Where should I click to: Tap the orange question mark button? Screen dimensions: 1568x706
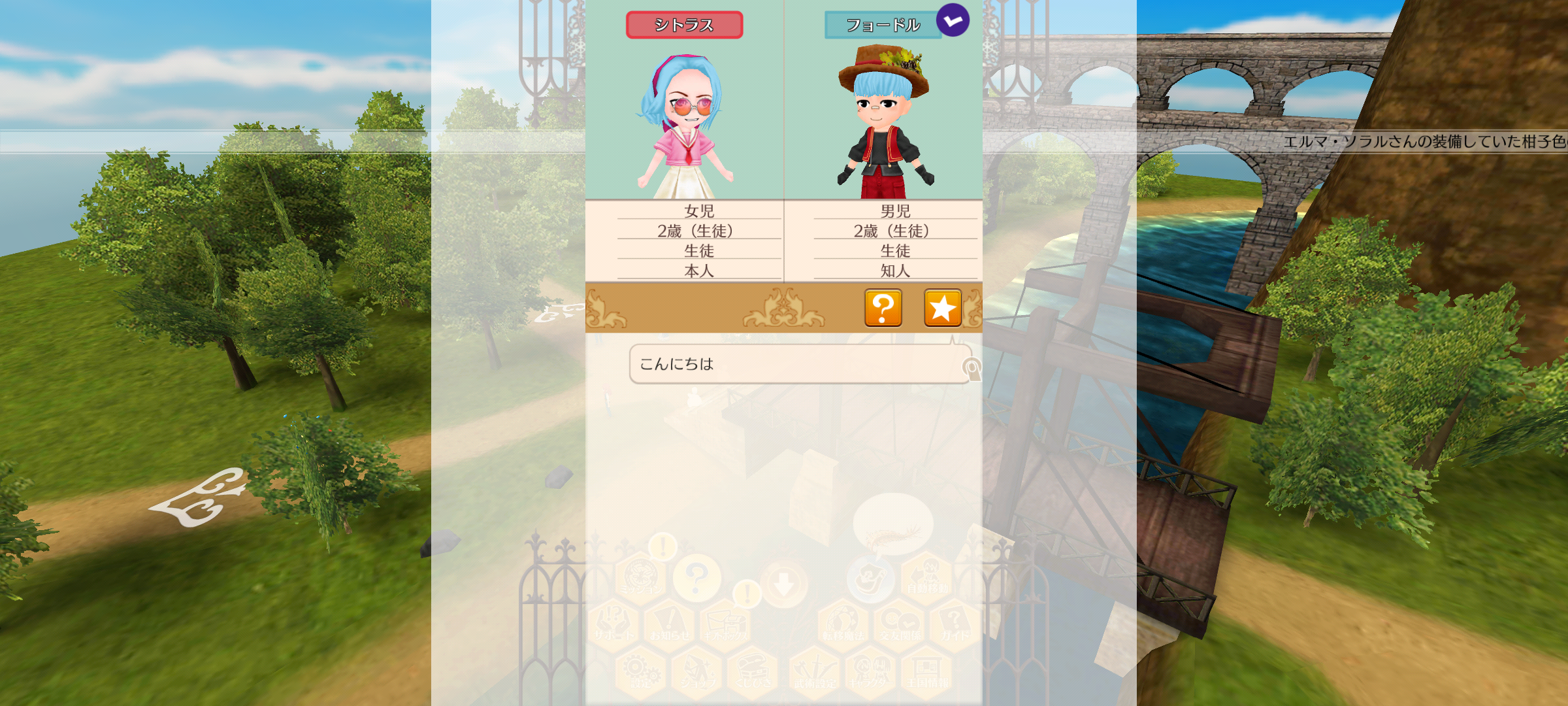pos(883,308)
